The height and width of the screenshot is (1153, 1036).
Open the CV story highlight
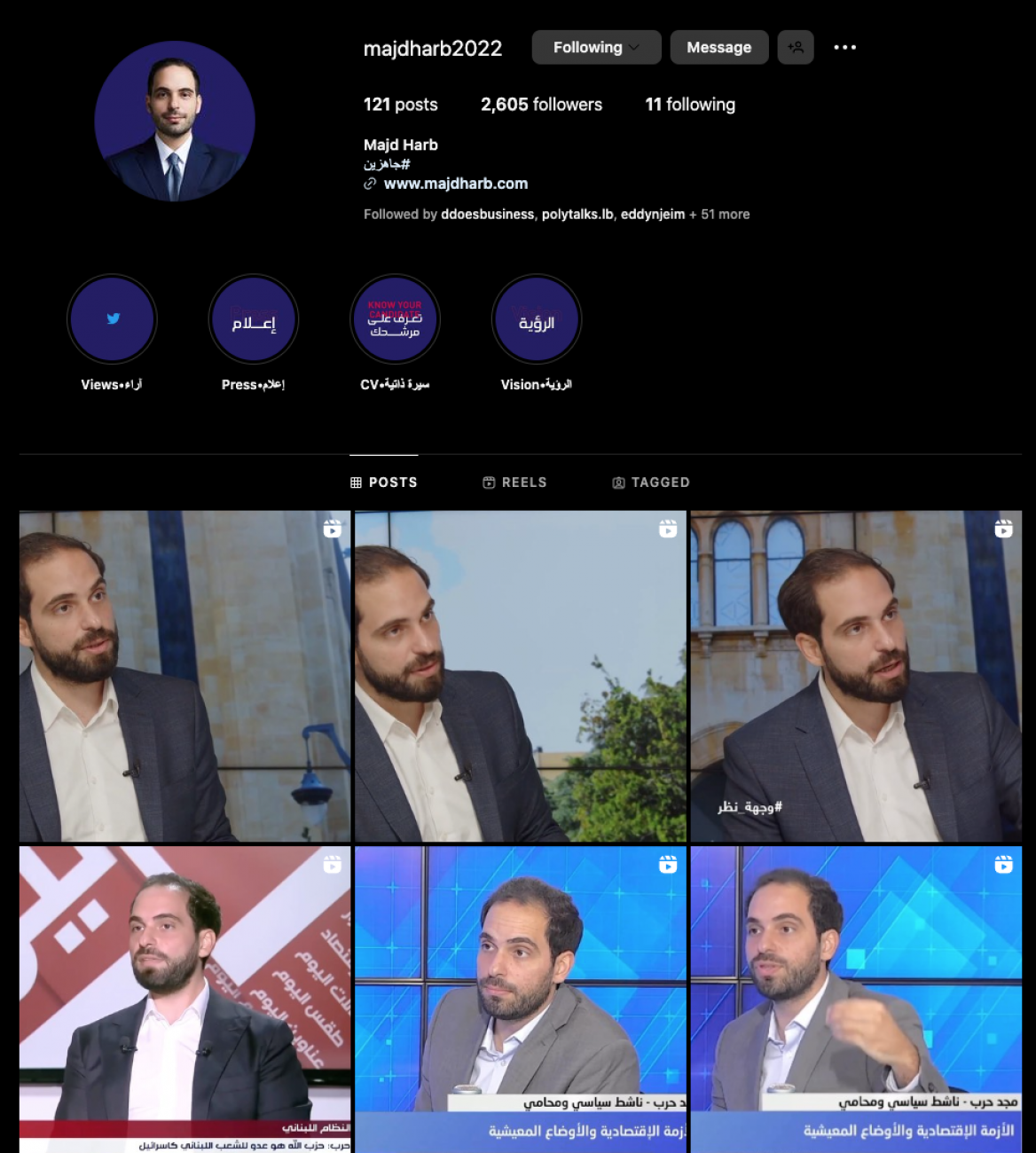tap(395, 319)
